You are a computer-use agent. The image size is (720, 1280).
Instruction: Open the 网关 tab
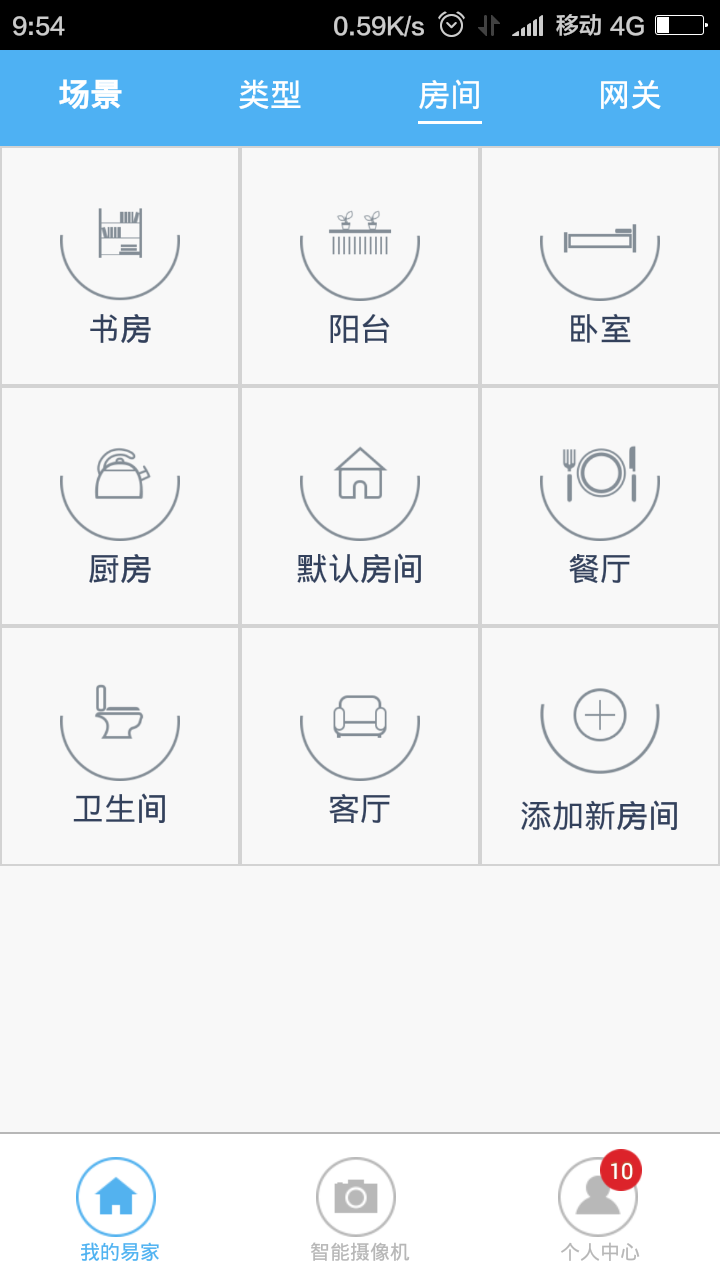(x=628, y=96)
